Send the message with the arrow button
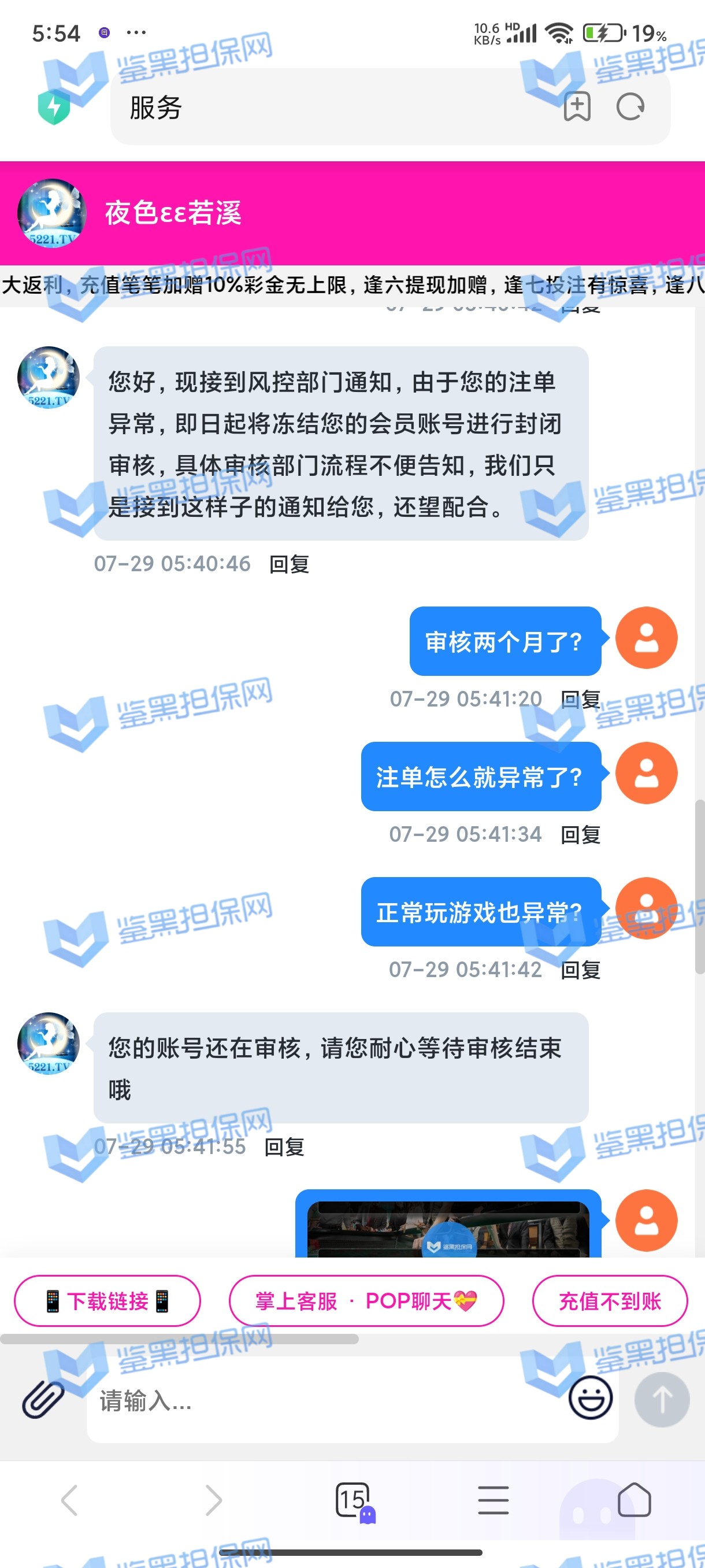 (x=662, y=1399)
